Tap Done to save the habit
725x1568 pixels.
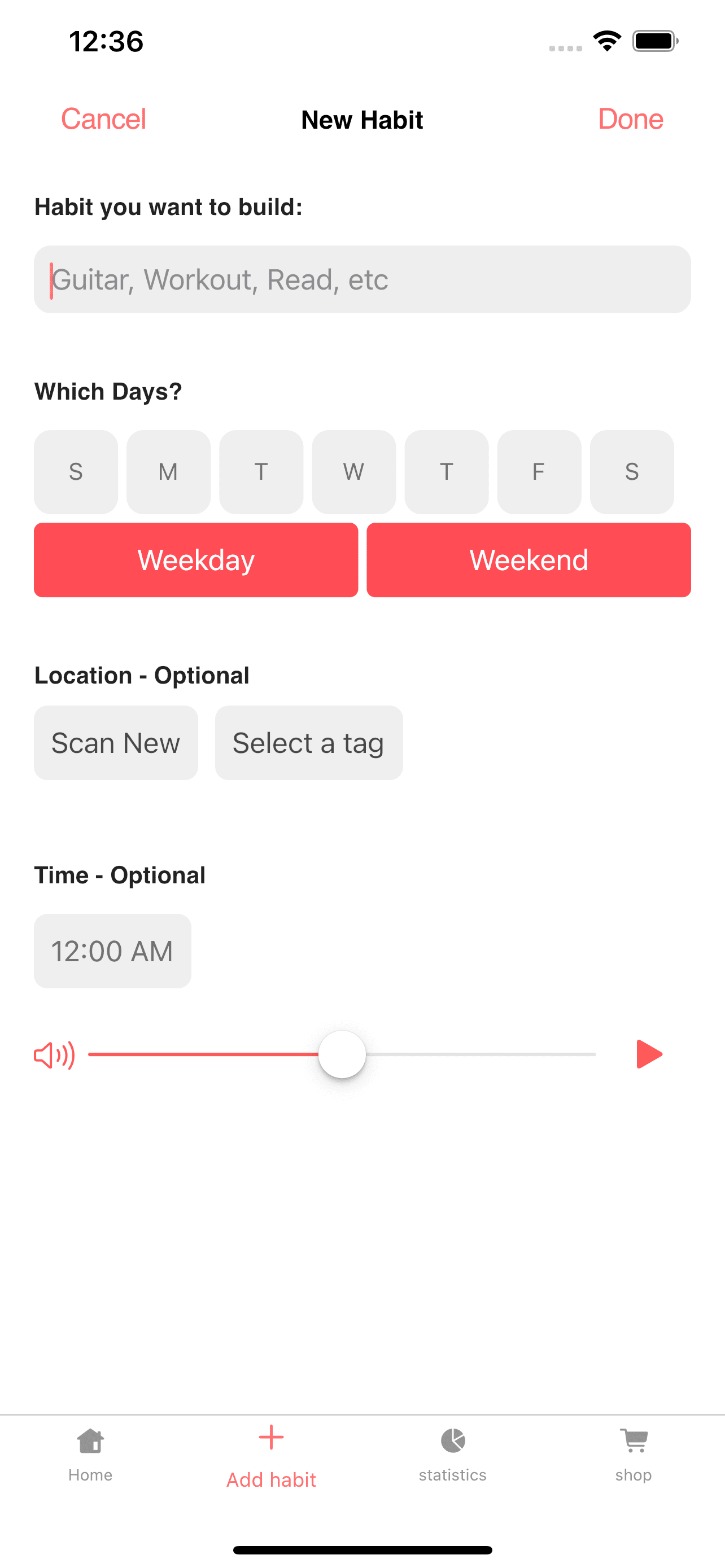[630, 119]
